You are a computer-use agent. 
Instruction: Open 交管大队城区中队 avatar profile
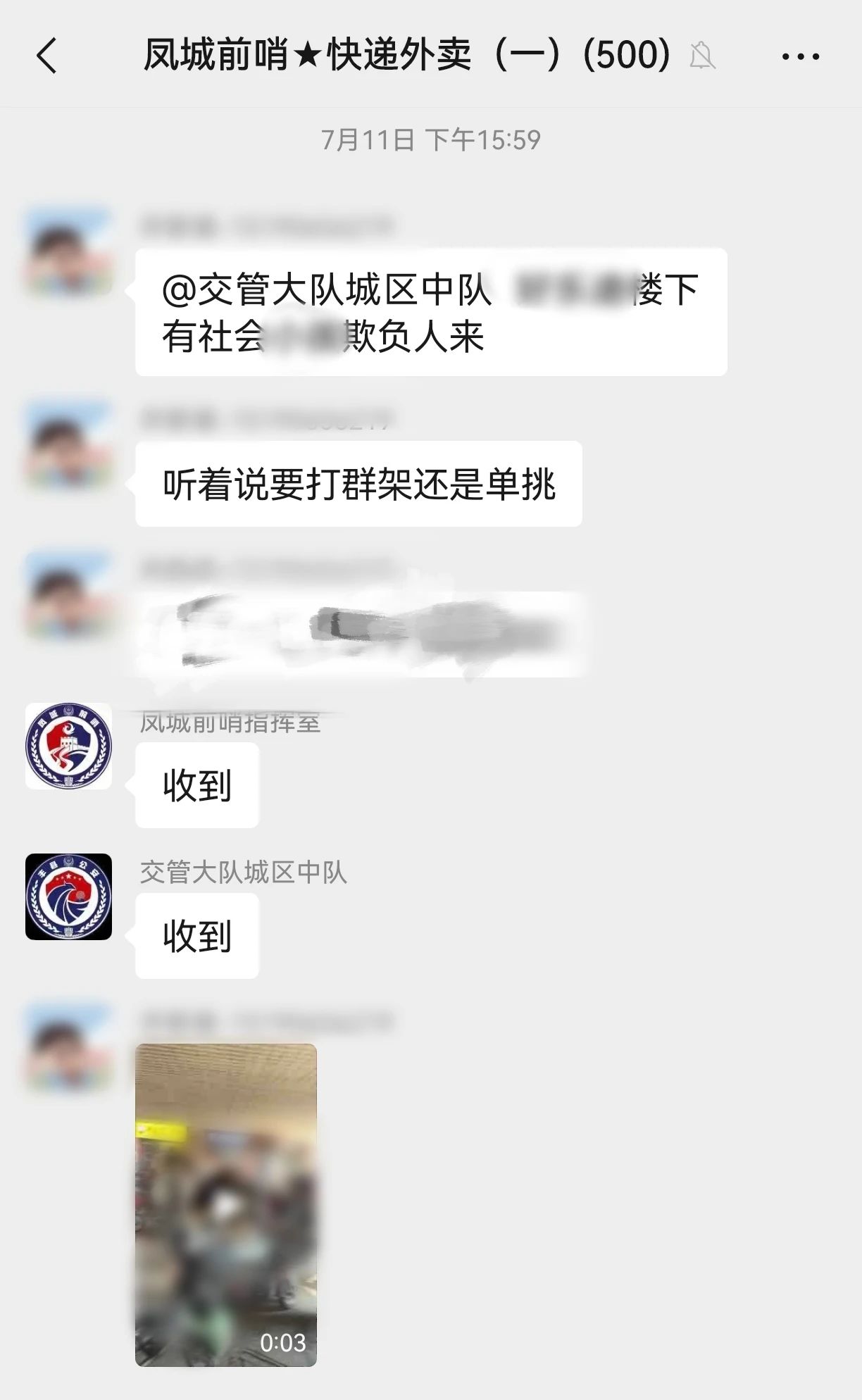tap(68, 896)
